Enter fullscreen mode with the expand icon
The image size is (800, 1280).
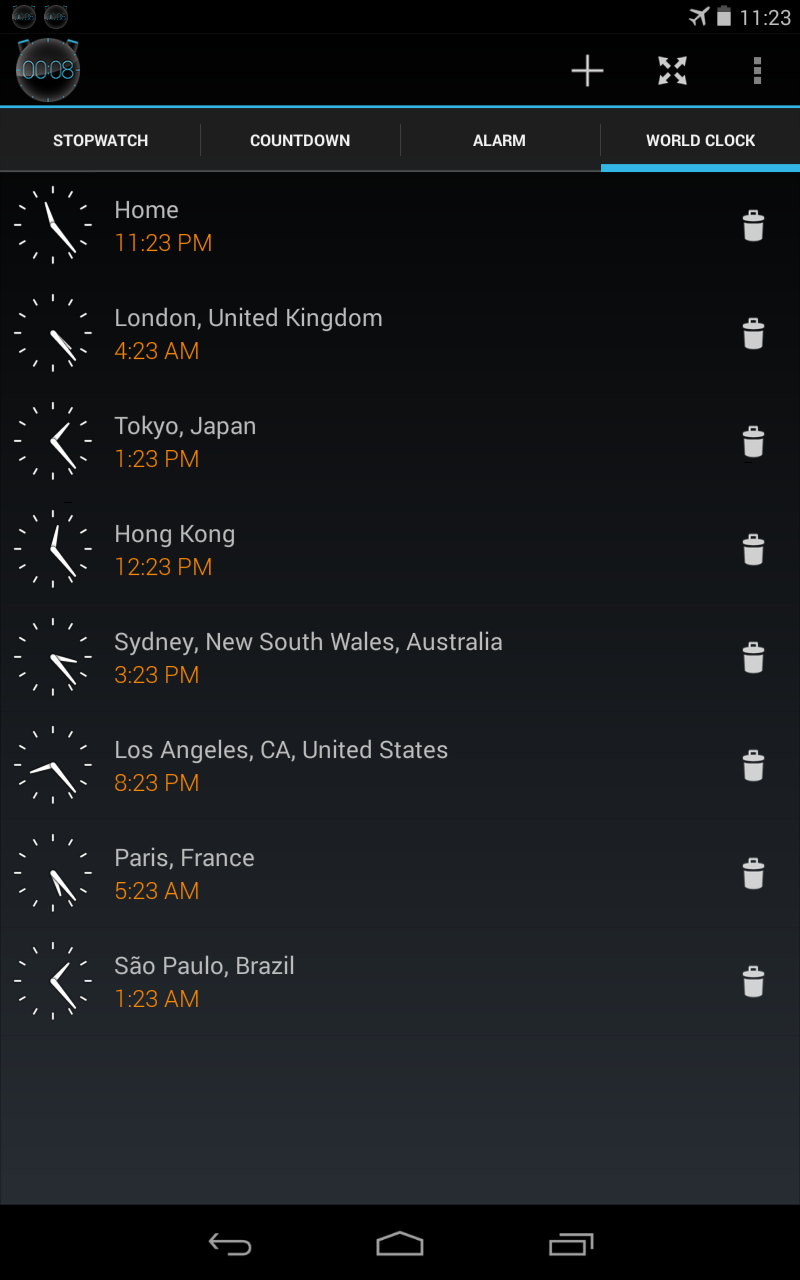click(x=672, y=70)
